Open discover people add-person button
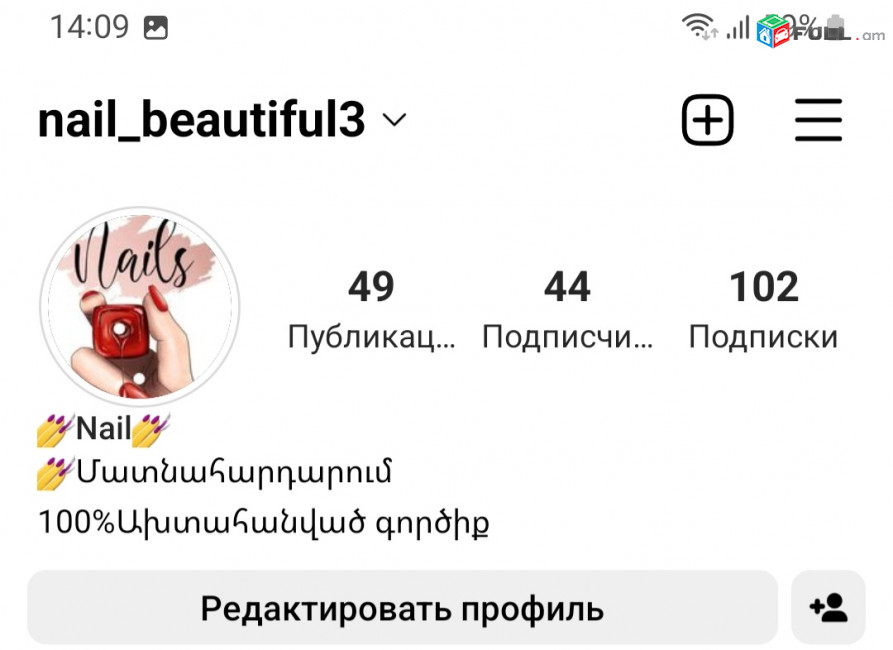Viewport: 893px width, 650px height. tap(828, 607)
